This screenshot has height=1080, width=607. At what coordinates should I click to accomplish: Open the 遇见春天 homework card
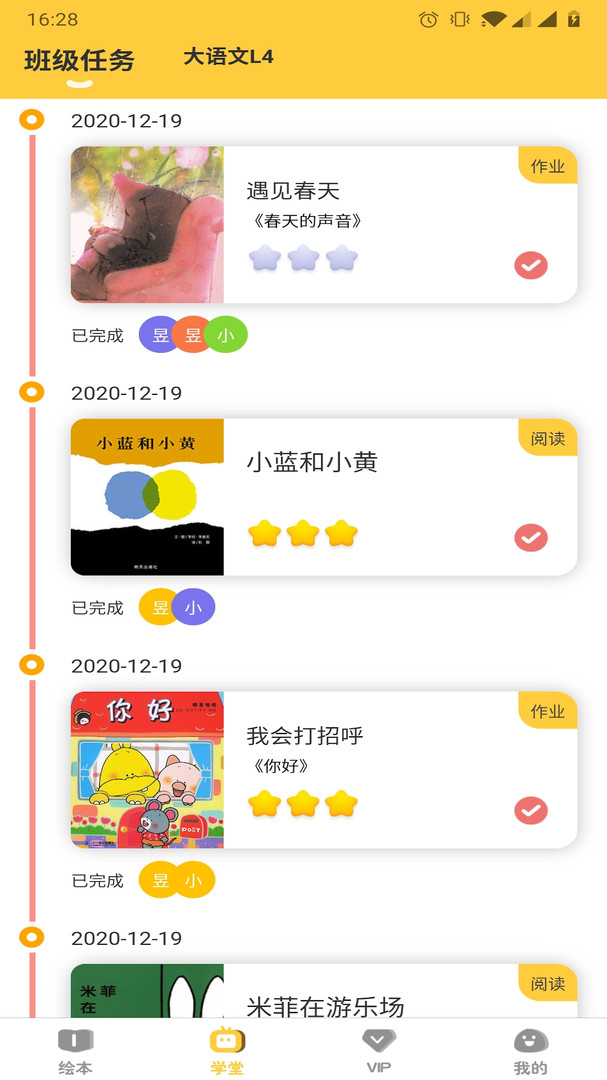pyautogui.click(x=324, y=225)
